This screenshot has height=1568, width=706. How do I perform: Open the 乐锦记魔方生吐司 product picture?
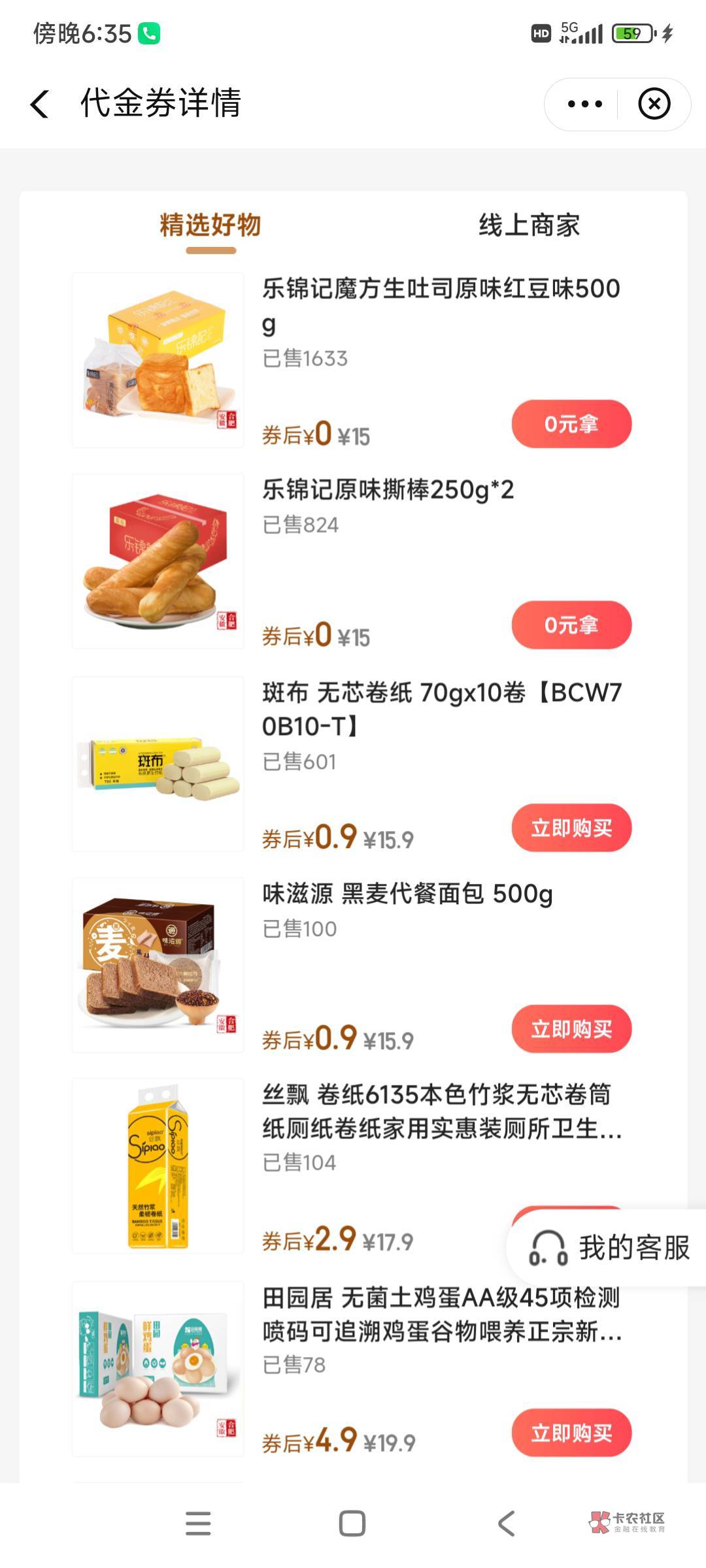click(x=158, y=360)
